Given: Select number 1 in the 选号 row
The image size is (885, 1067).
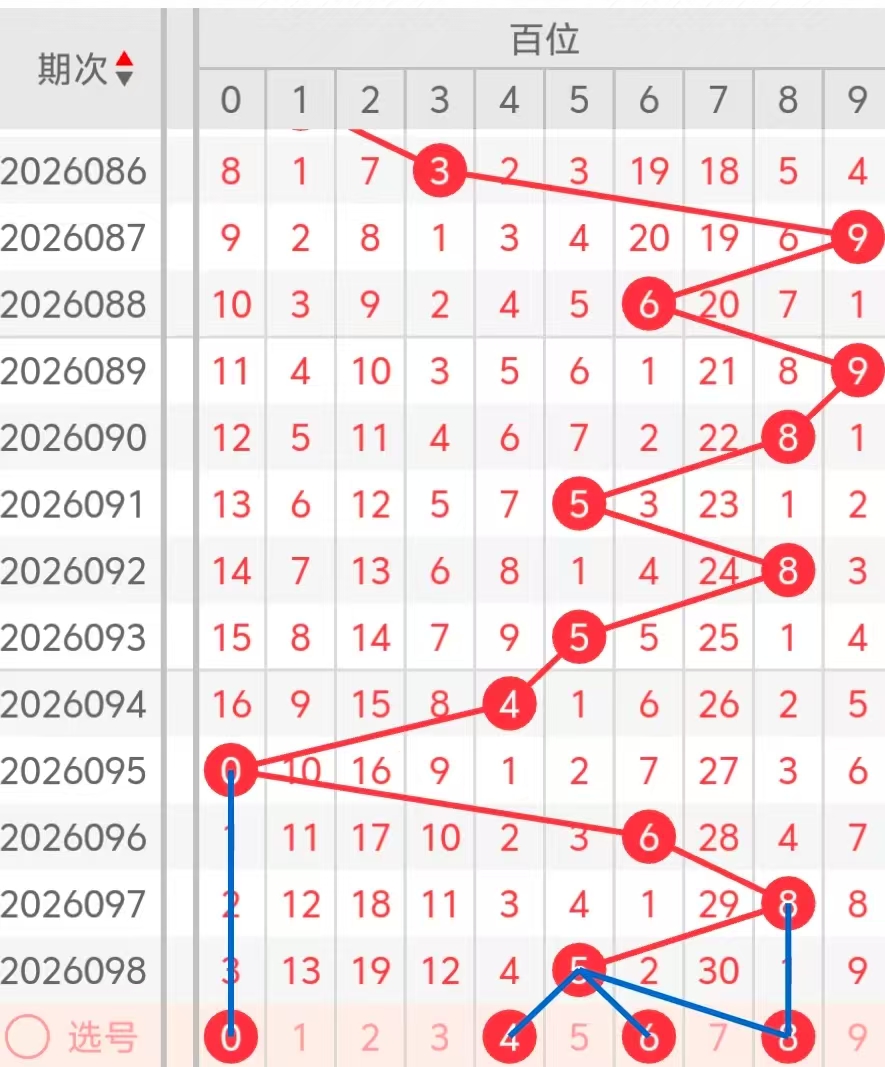Looking at the screenshot, I should (x=300, y=1037).
